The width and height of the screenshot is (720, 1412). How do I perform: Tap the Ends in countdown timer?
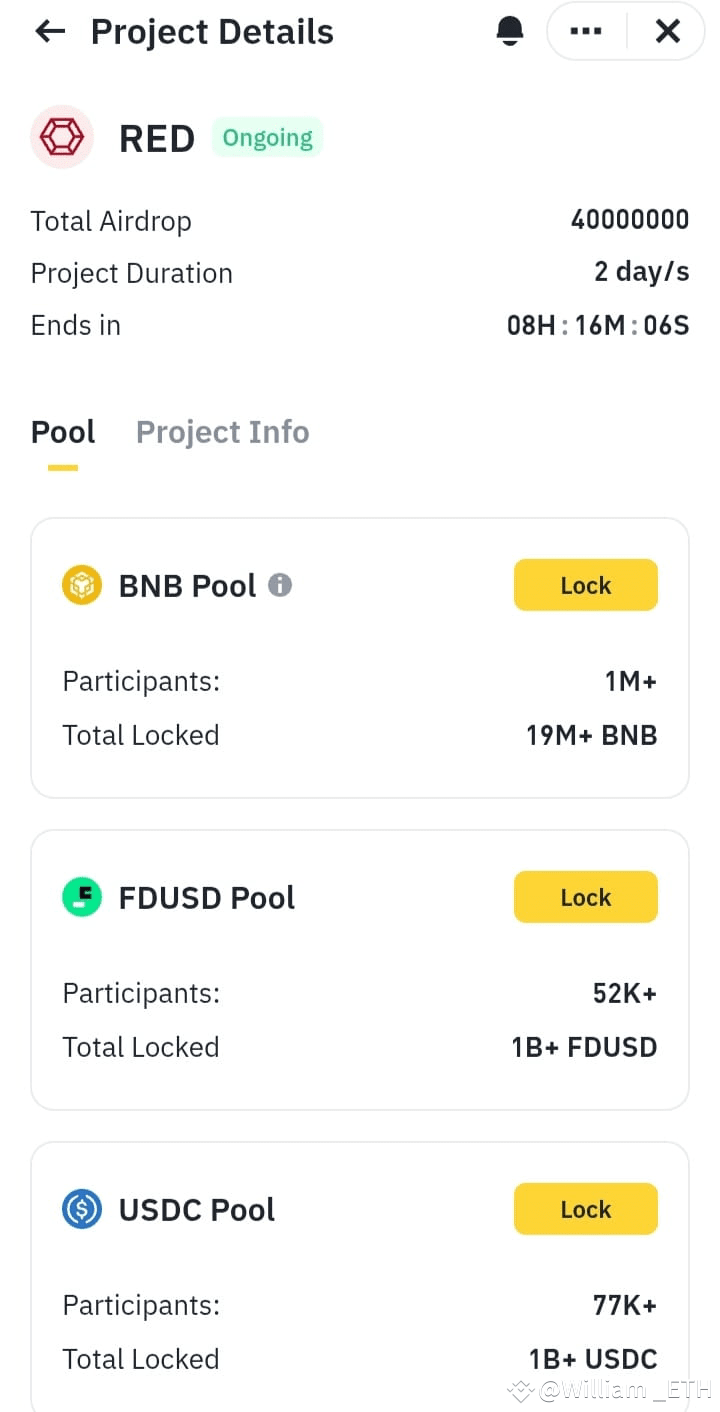point(596,324)
